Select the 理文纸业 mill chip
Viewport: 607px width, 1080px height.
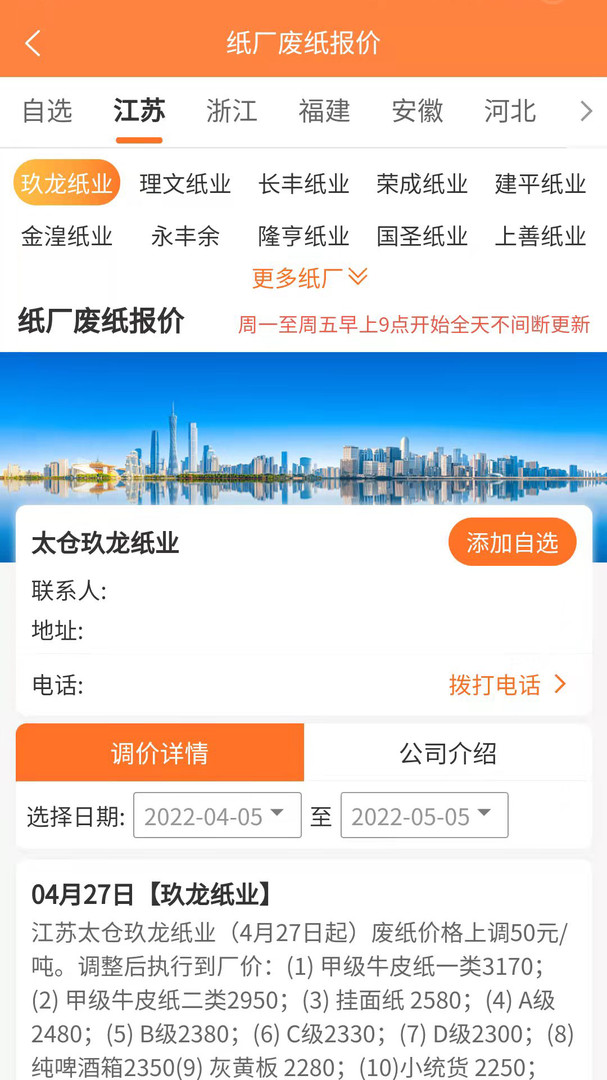tap(185, 184)
